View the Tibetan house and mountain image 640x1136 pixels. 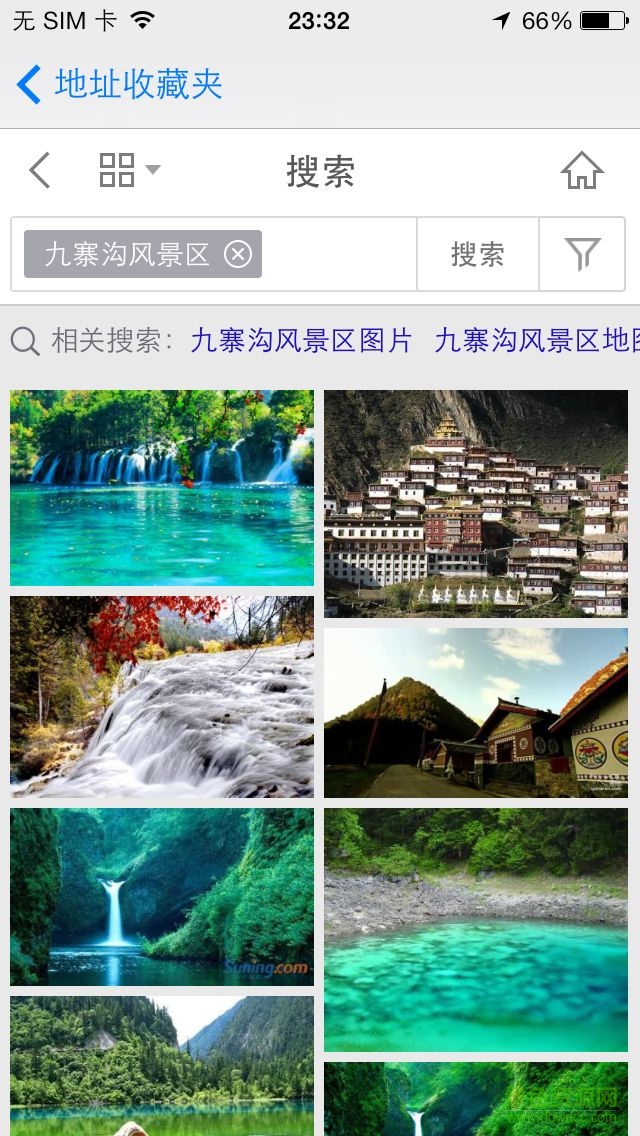pos(476,712)
